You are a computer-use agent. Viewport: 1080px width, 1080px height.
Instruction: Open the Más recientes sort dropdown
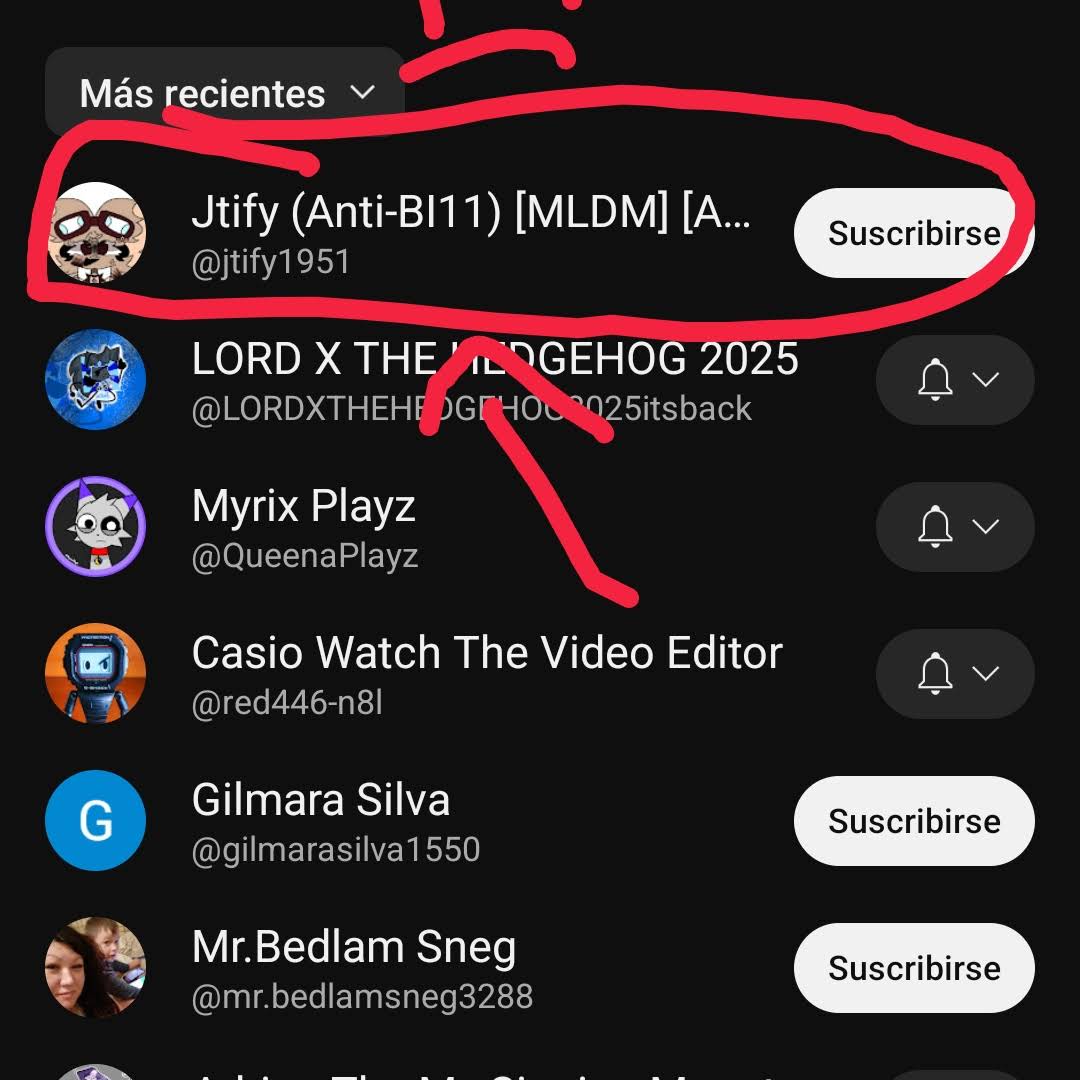tap(226, 94)
